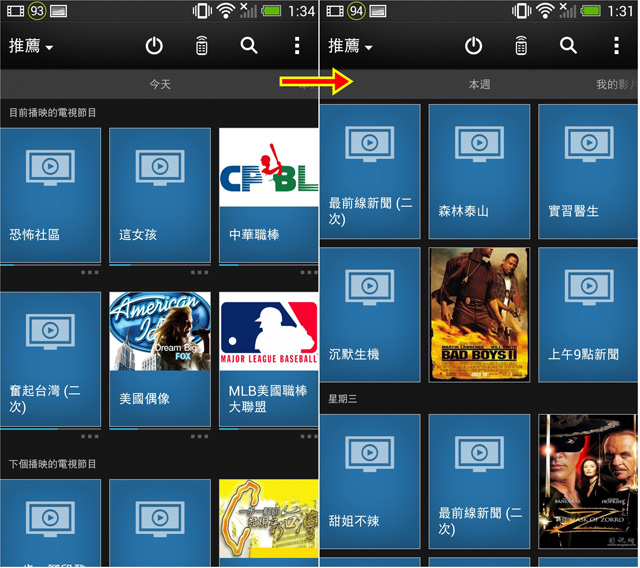Open the remote control icon on the 今天 screen
This screenshot has width=640, height=568.
pyautogui.click(x=202, y=46)
